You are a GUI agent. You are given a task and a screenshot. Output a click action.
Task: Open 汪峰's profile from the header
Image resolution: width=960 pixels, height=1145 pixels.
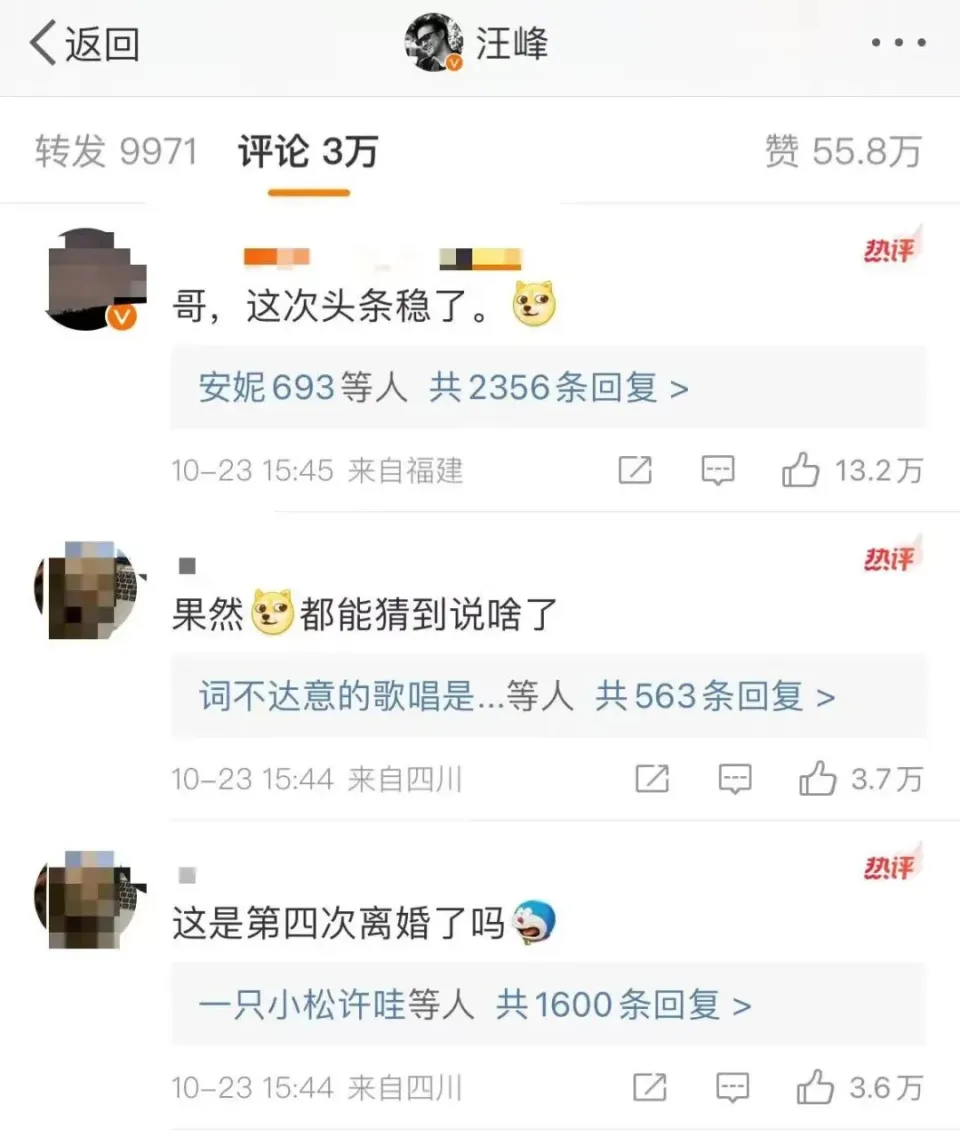(477, 45)
